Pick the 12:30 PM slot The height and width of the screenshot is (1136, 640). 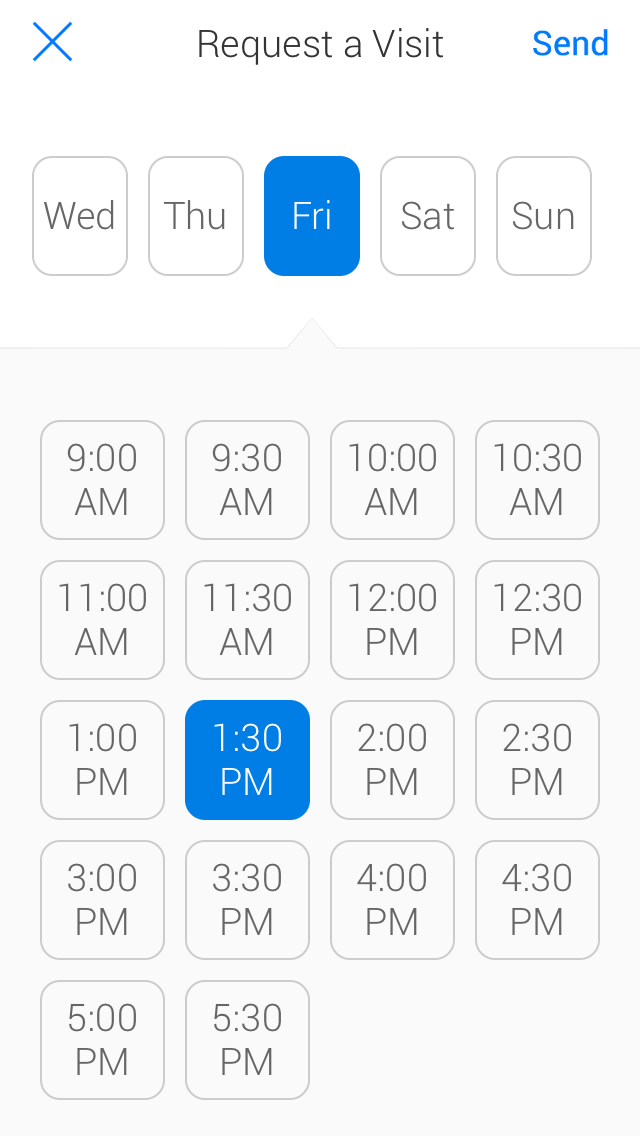(537, 620)
